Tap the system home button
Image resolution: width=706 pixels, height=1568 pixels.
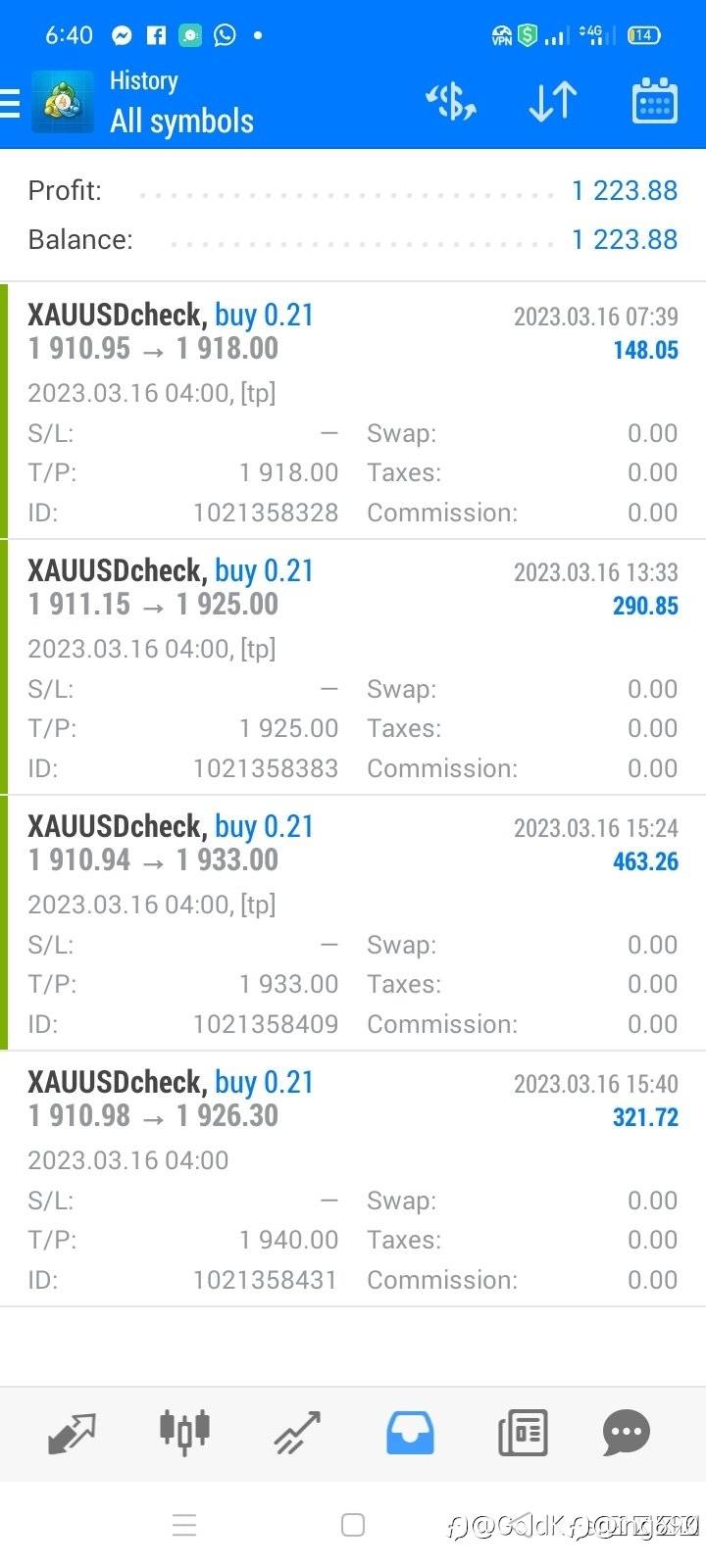point(353,1525)
